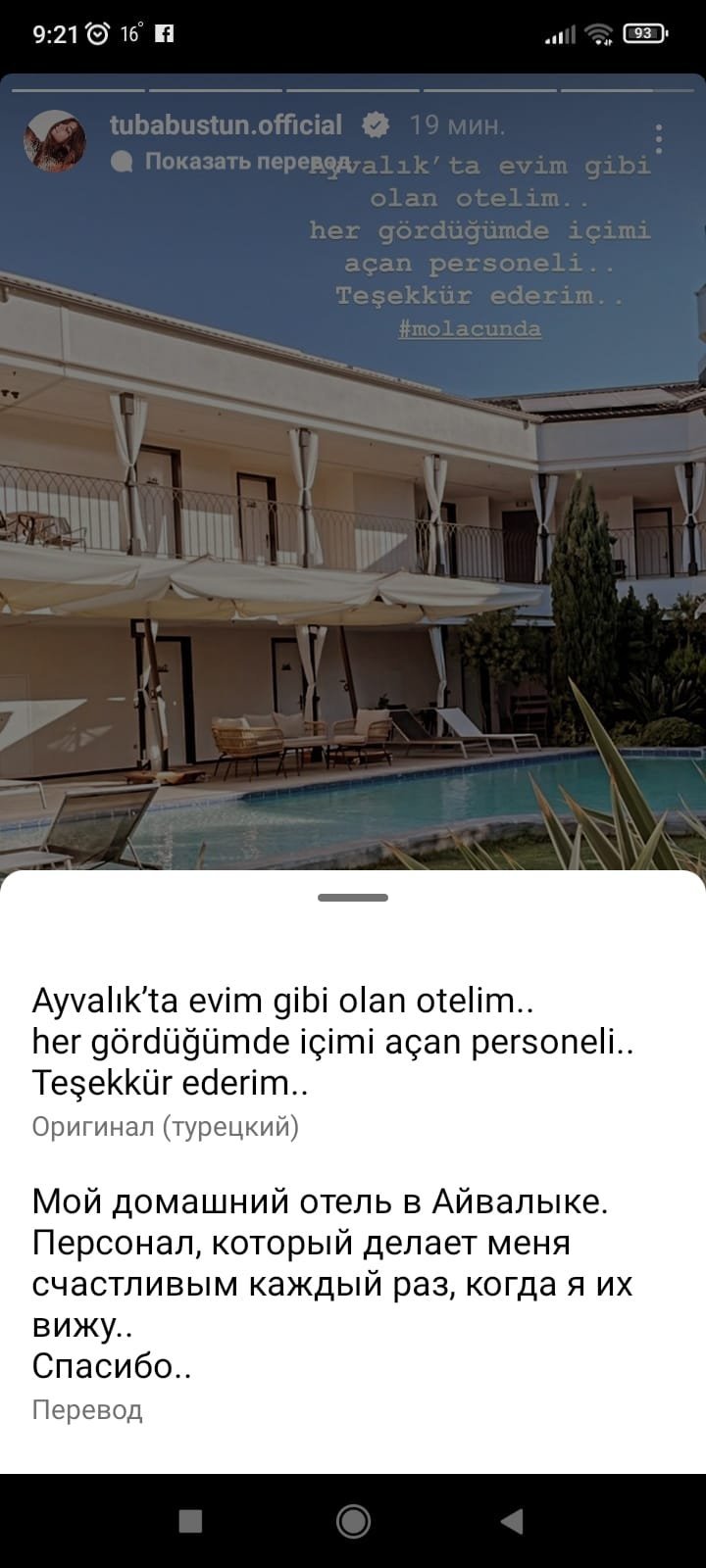Viewport: 706px width, 1568px height.
Task: Open the story overflow menu
Action: (x=660, y=139)
